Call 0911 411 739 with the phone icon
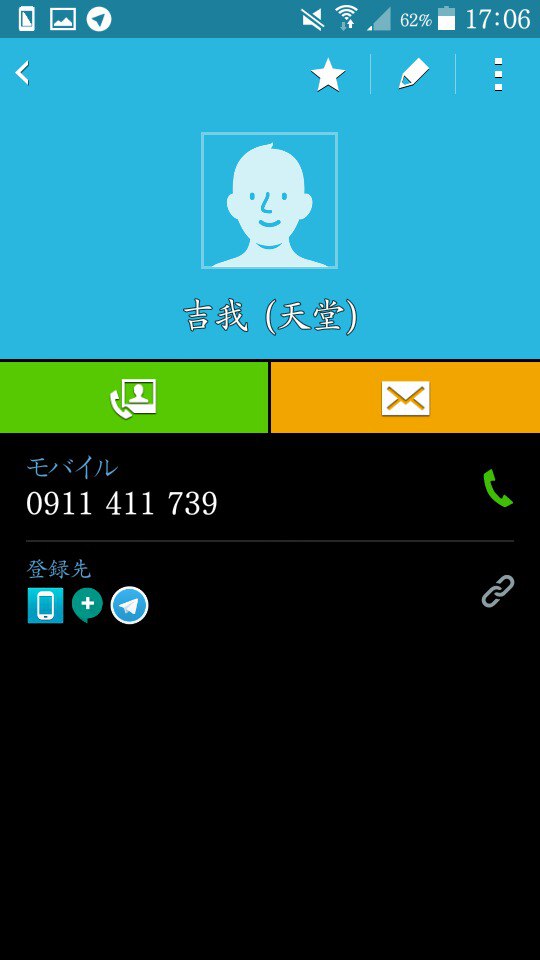This screenshot has width=540, height=960. 498,488
